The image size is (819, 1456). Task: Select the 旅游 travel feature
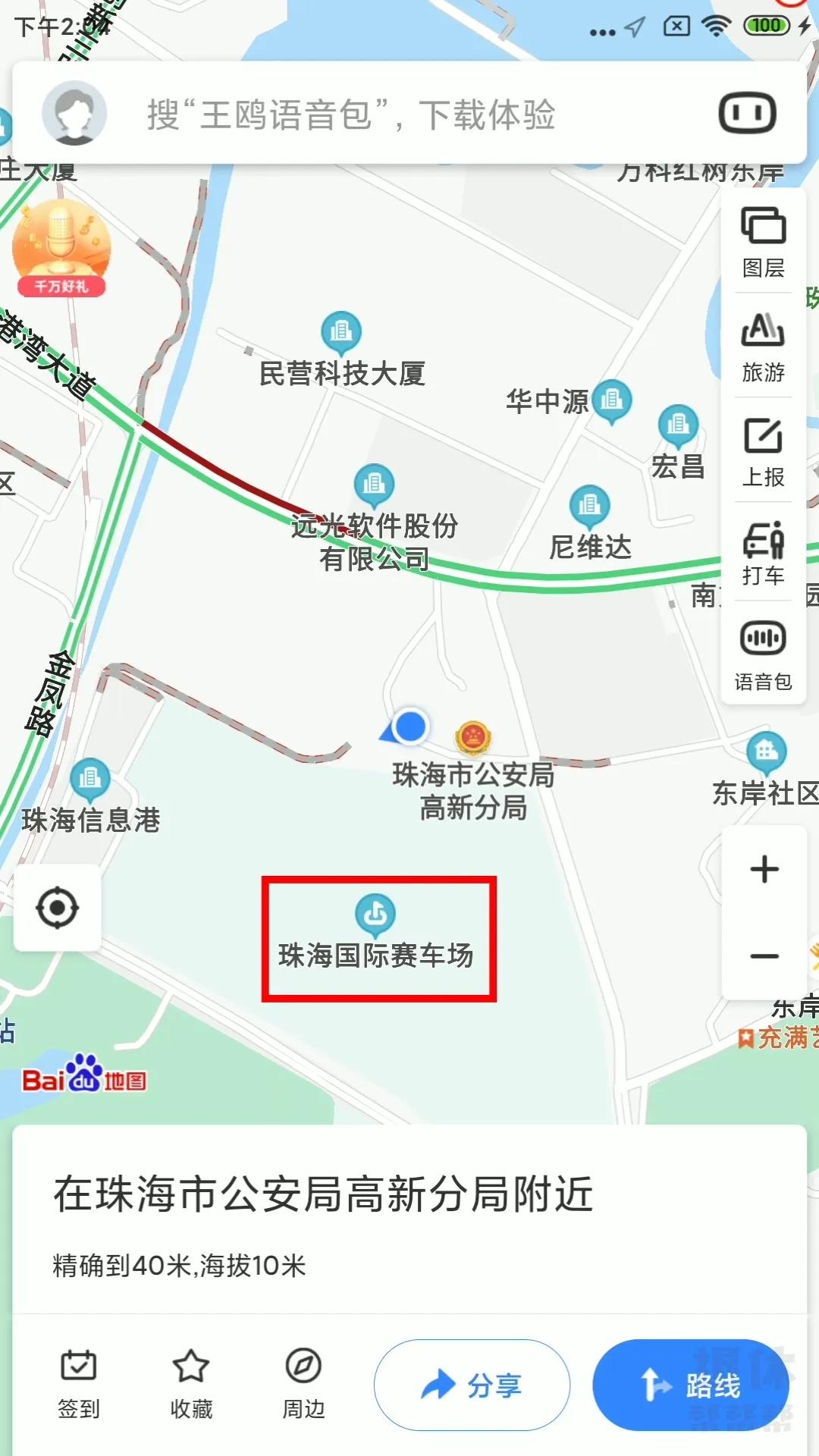(763, 347)
